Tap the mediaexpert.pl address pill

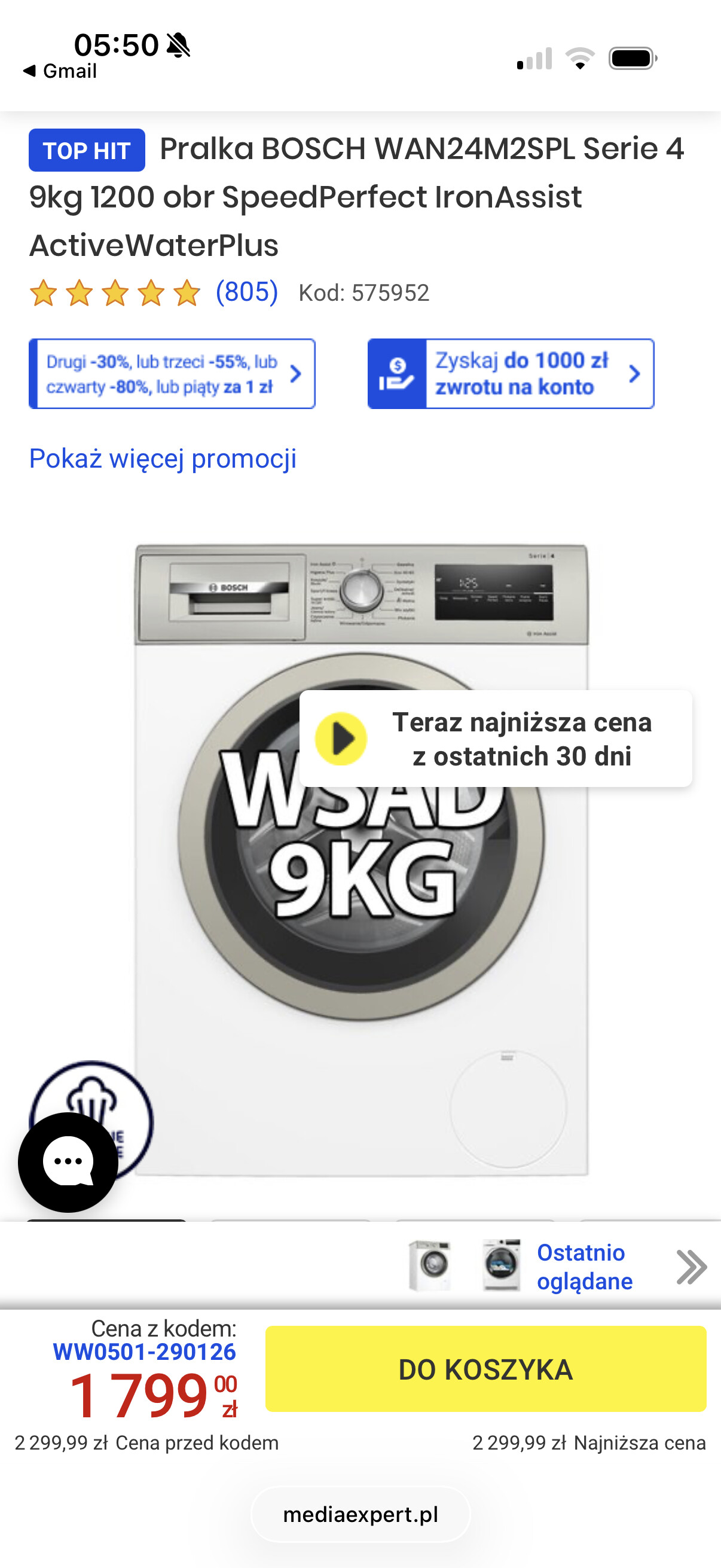click(360, 1514)
